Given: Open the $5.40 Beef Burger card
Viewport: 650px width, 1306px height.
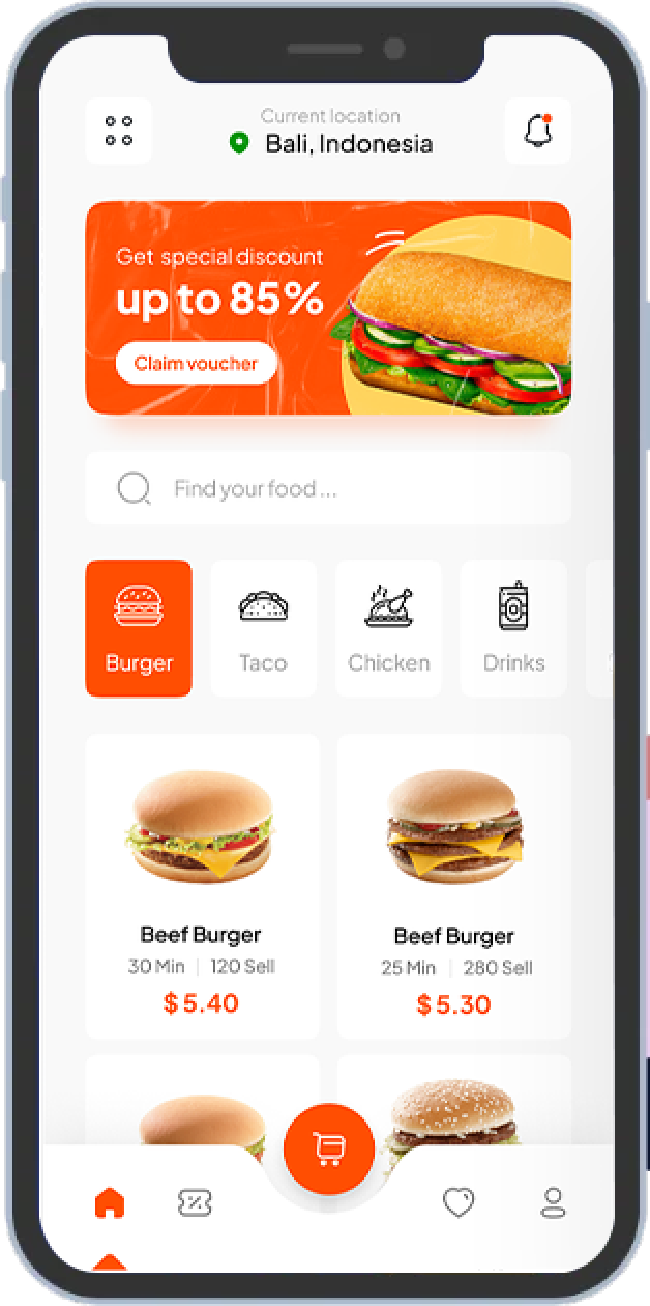Looking at the screenshot, I should [x=202, y=887].
